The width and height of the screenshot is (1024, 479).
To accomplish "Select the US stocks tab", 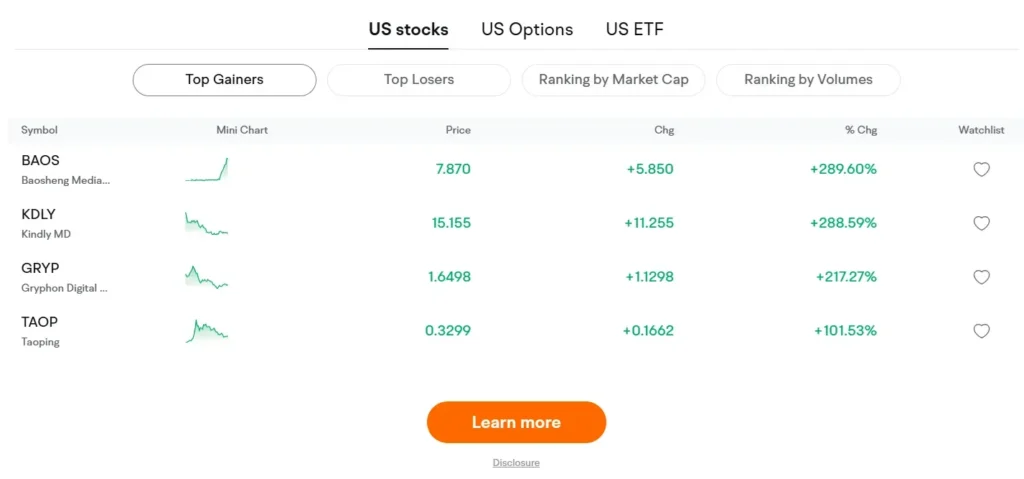I will (x=408, y=29).
